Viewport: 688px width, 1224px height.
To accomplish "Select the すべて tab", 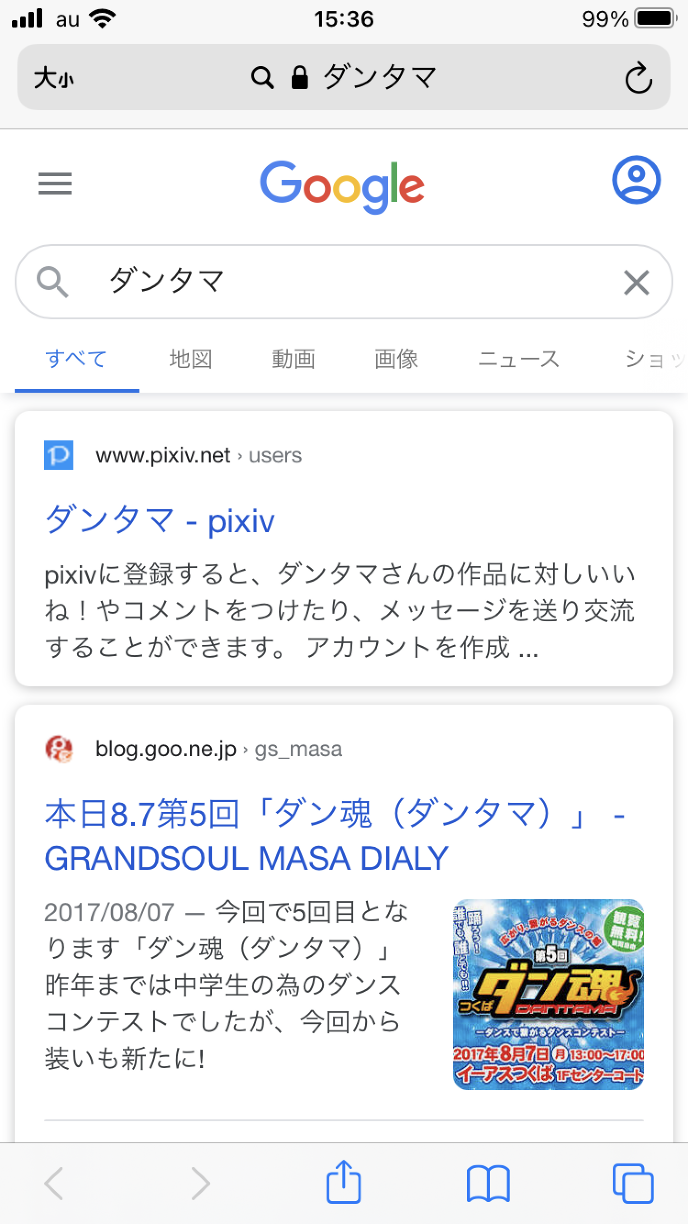I will (x=76, y=359).
